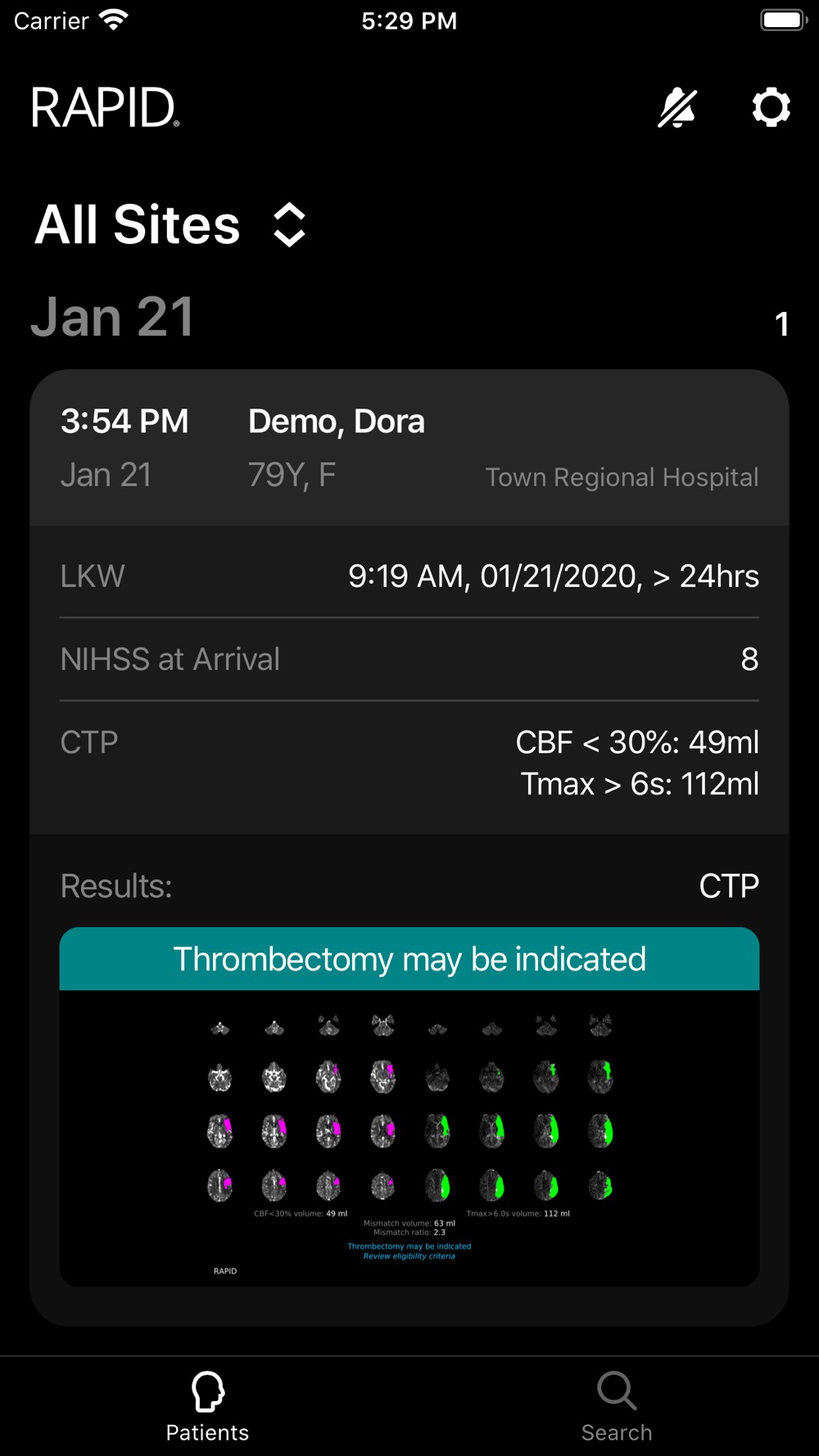View the CTP perfusion scan image
The width and height of the screenshot is (819, 1456).
pos(409,1138)
